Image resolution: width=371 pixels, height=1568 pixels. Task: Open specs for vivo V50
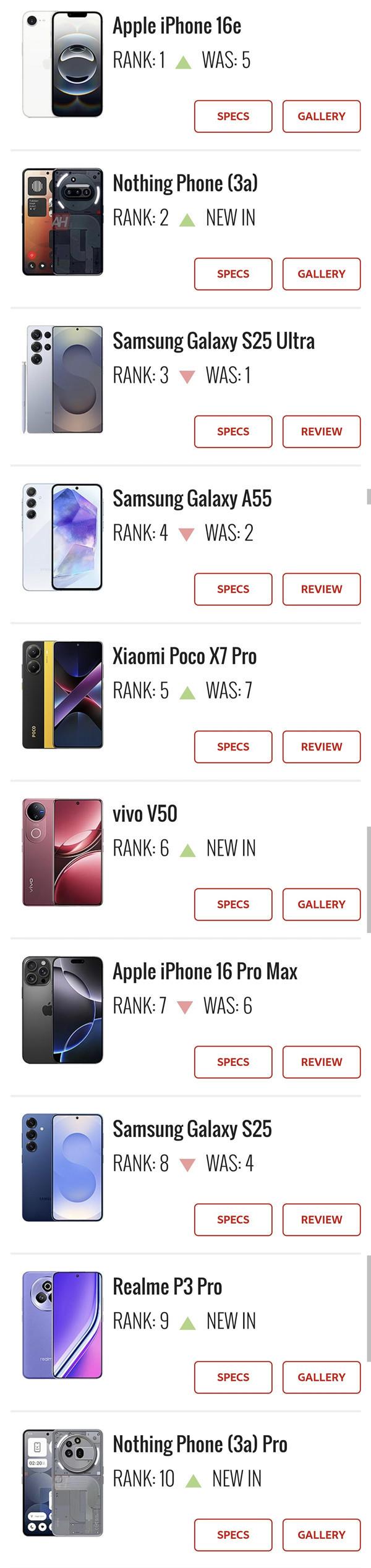pos(233,905)
